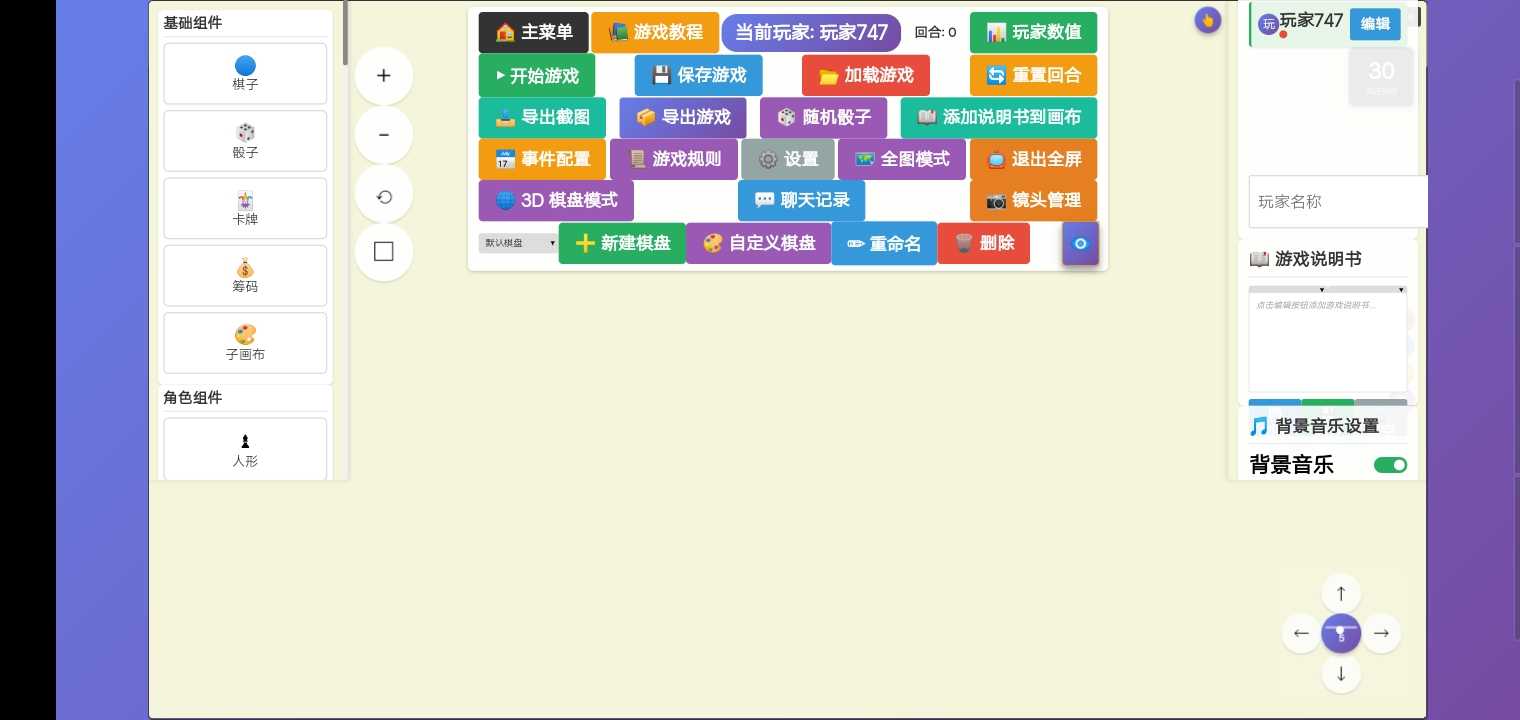Create a new board with 新建棋盘
Image resolution: width=1520 pixels, height=720 pixels.
[622, 243]
